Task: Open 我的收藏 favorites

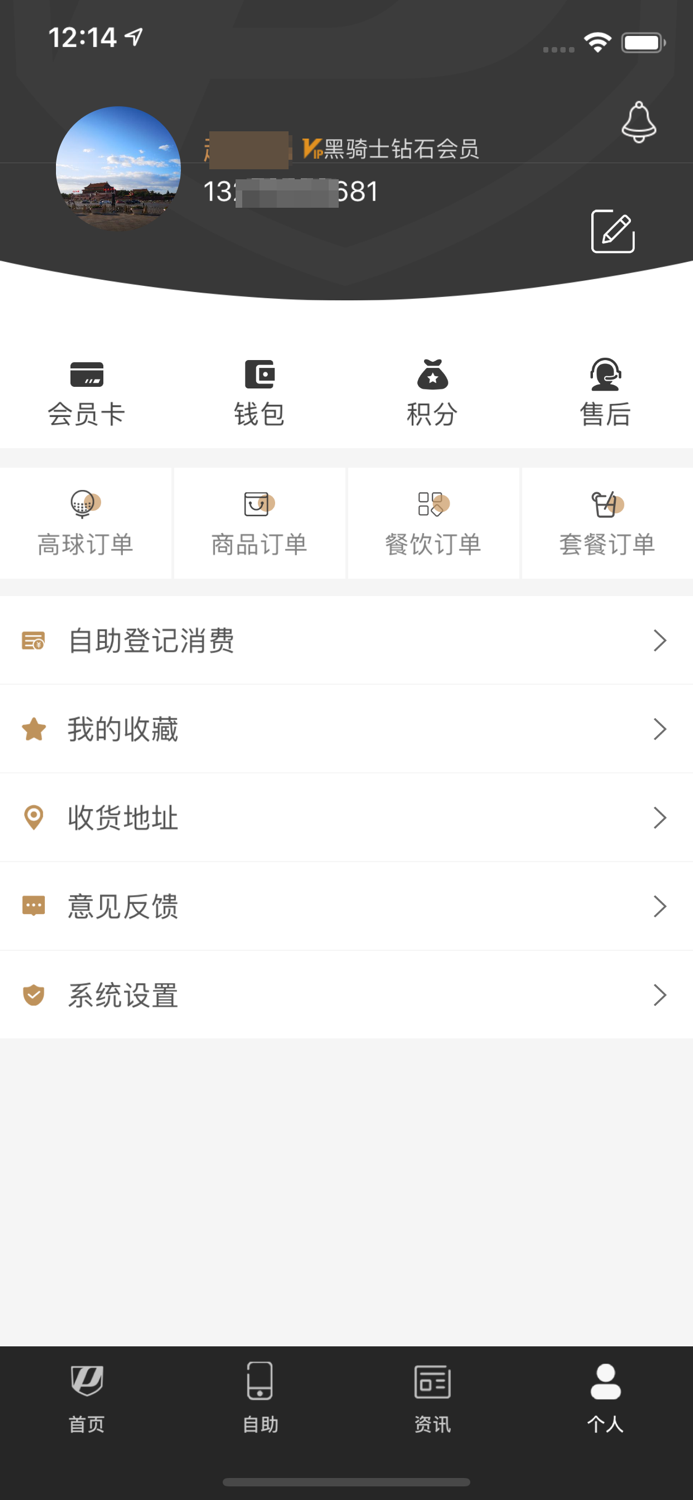Action: [x=346, y=729]
